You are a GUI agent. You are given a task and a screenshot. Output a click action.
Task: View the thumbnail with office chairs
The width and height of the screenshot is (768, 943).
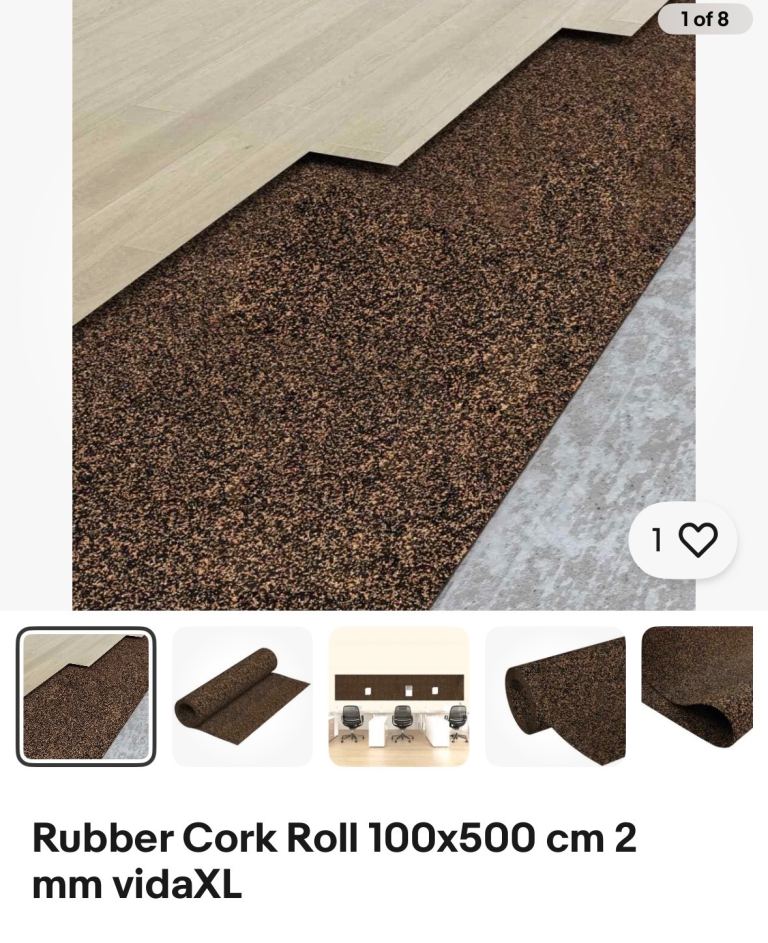(398, 696)
